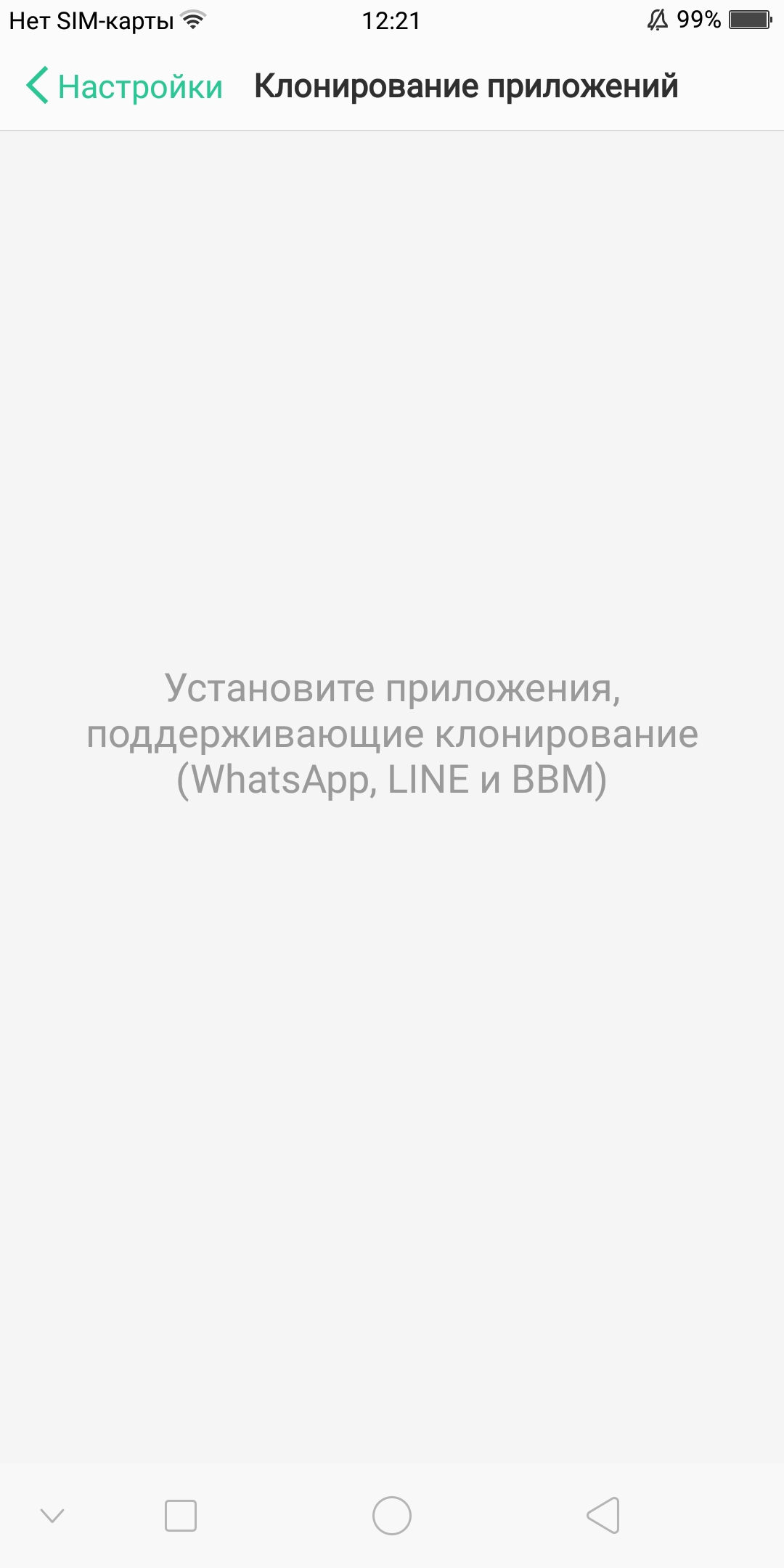Tap the system back triangle
784x1568 pixels.
603,1516
